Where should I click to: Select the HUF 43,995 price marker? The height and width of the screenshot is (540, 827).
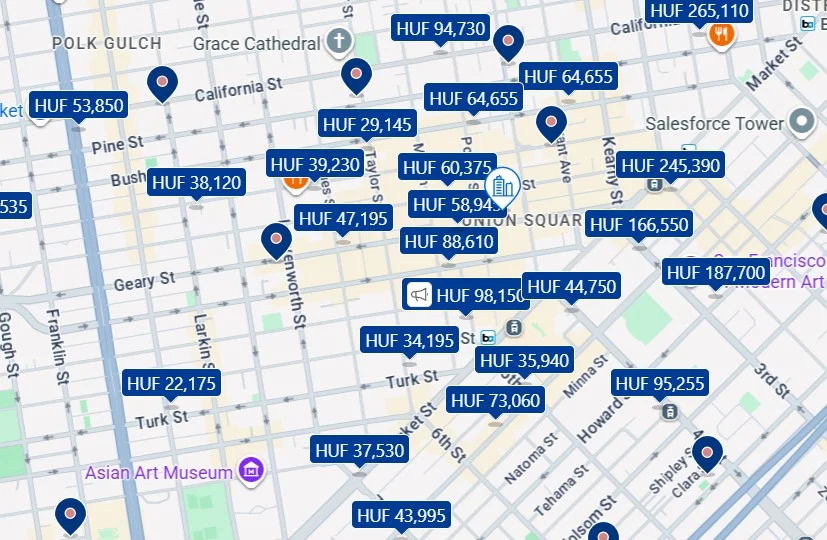[402, 516]
